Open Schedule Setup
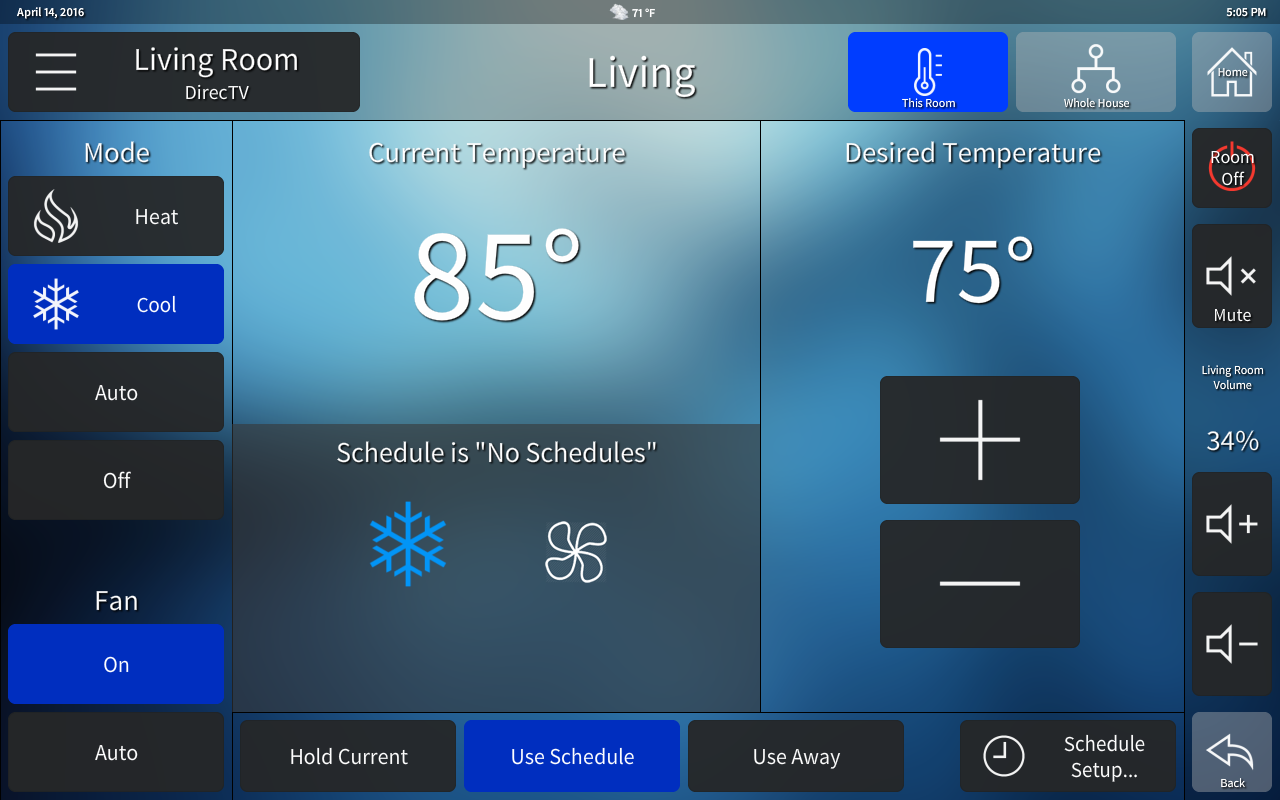This screenshot has height=800, width=1280. point(1068,756)
